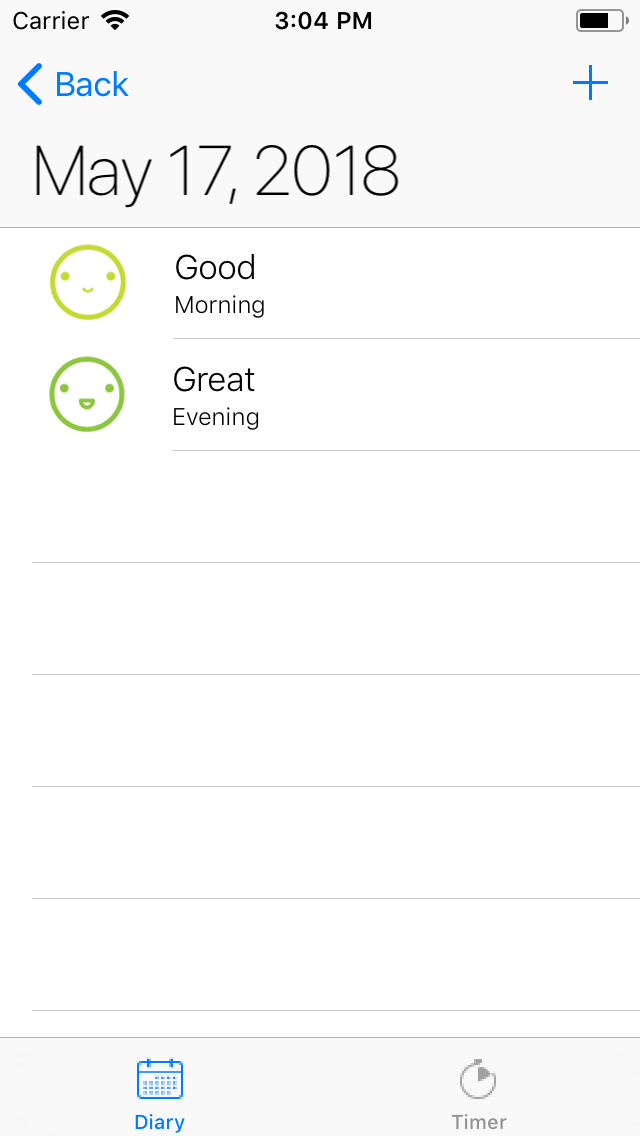Image resolution: width=640 pixels, height=1136 pixels.
Task: Switch to the Timer tab
Action: coord(479,1092)
